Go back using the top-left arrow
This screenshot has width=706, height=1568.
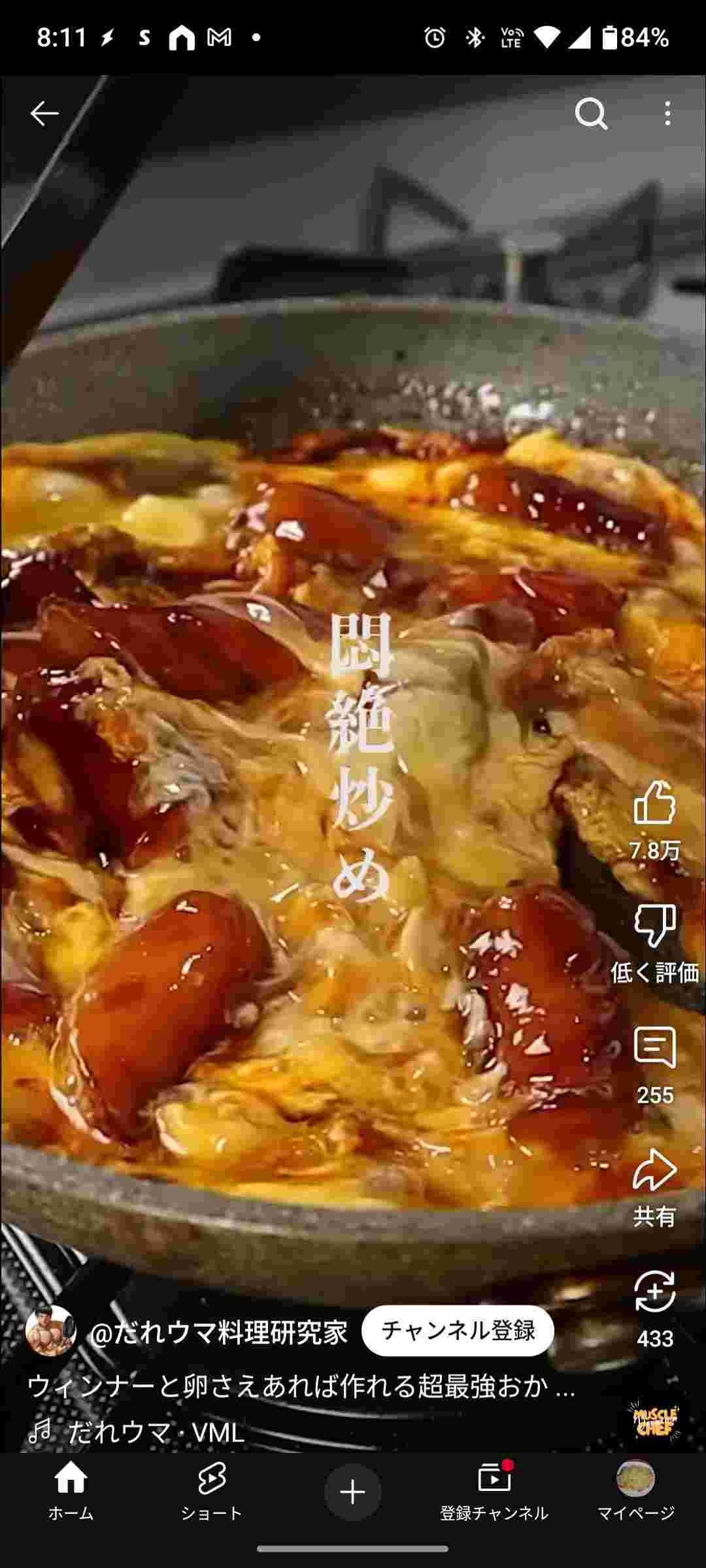point(44,114)
